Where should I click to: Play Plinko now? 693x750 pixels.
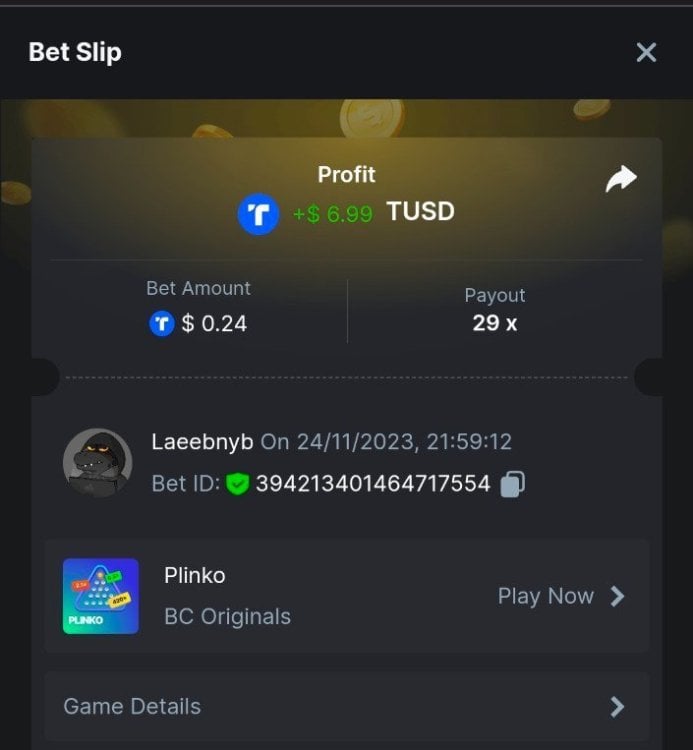click(x=561, y=596)
